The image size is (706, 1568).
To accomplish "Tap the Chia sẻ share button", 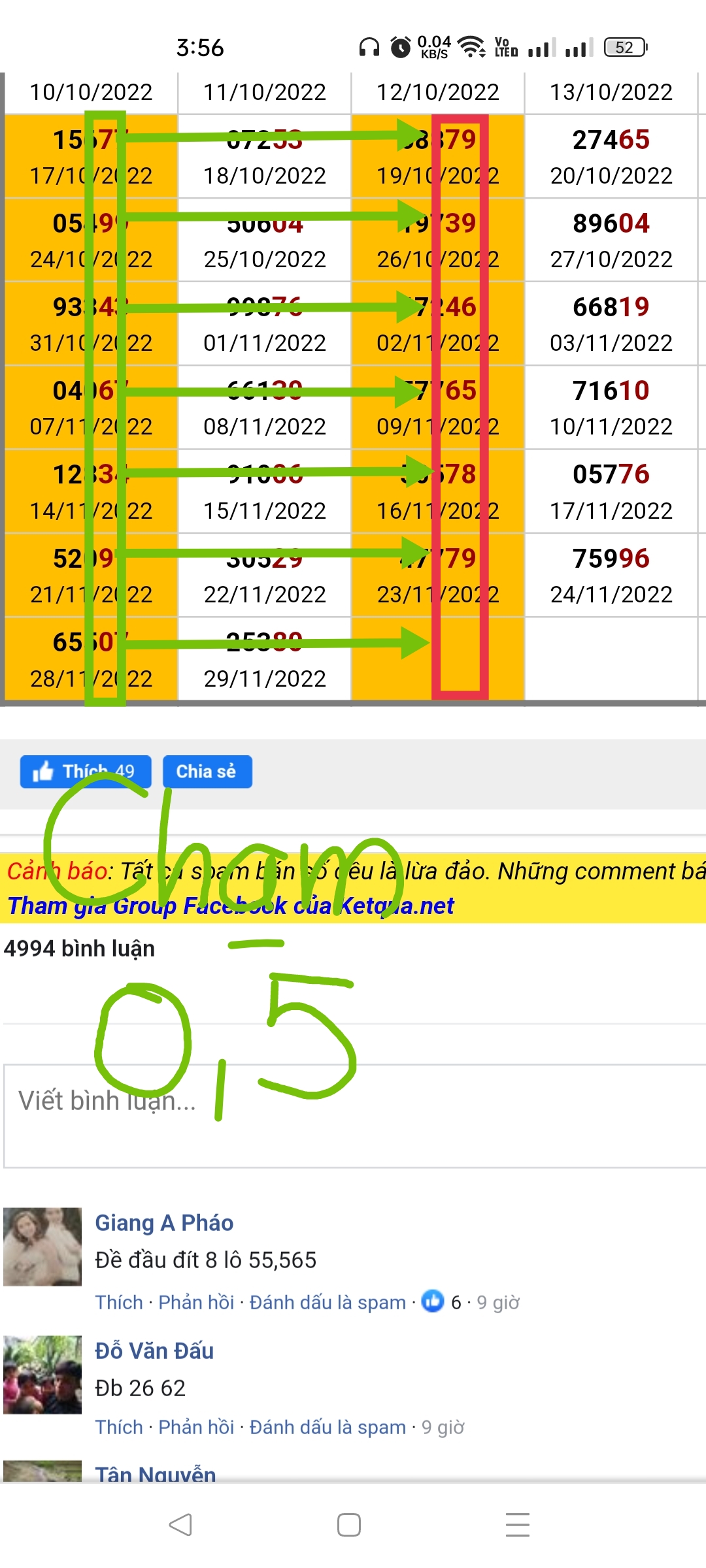I will tap(207, 772).
